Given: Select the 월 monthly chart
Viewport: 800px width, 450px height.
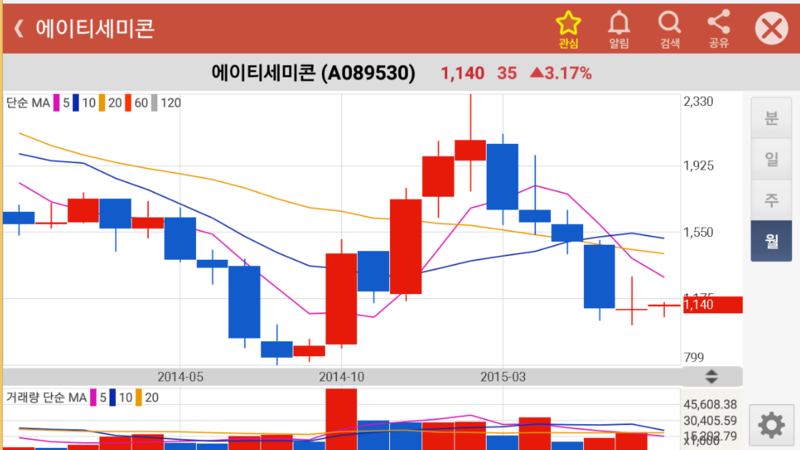Looking at the screenshot, I should tap(771, 240).
